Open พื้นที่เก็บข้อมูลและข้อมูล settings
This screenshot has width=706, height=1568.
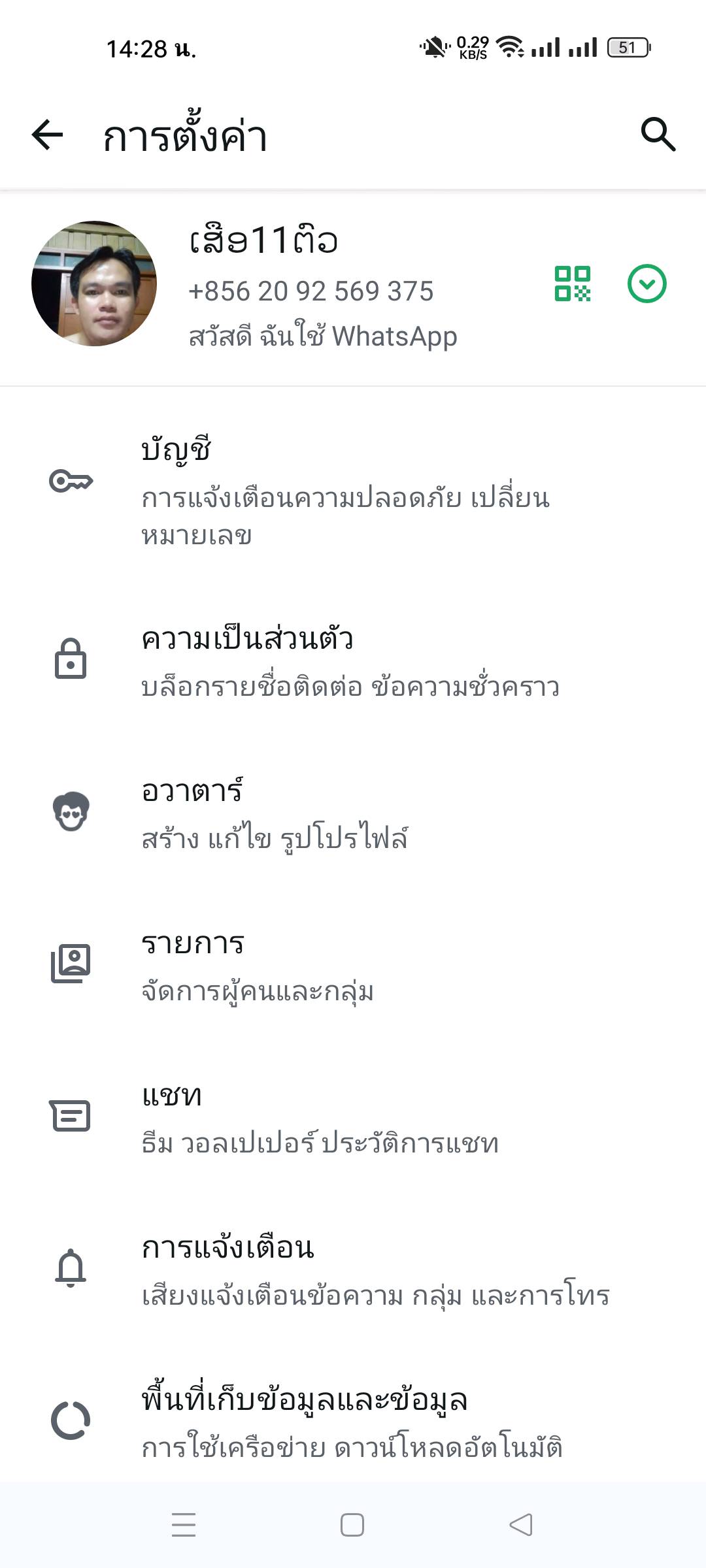click(353, 1422)
